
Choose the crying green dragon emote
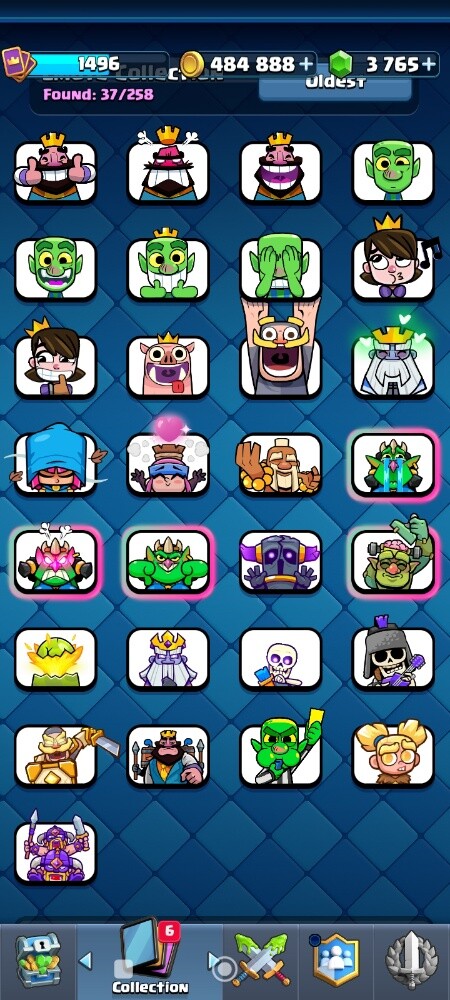[393, 464]
